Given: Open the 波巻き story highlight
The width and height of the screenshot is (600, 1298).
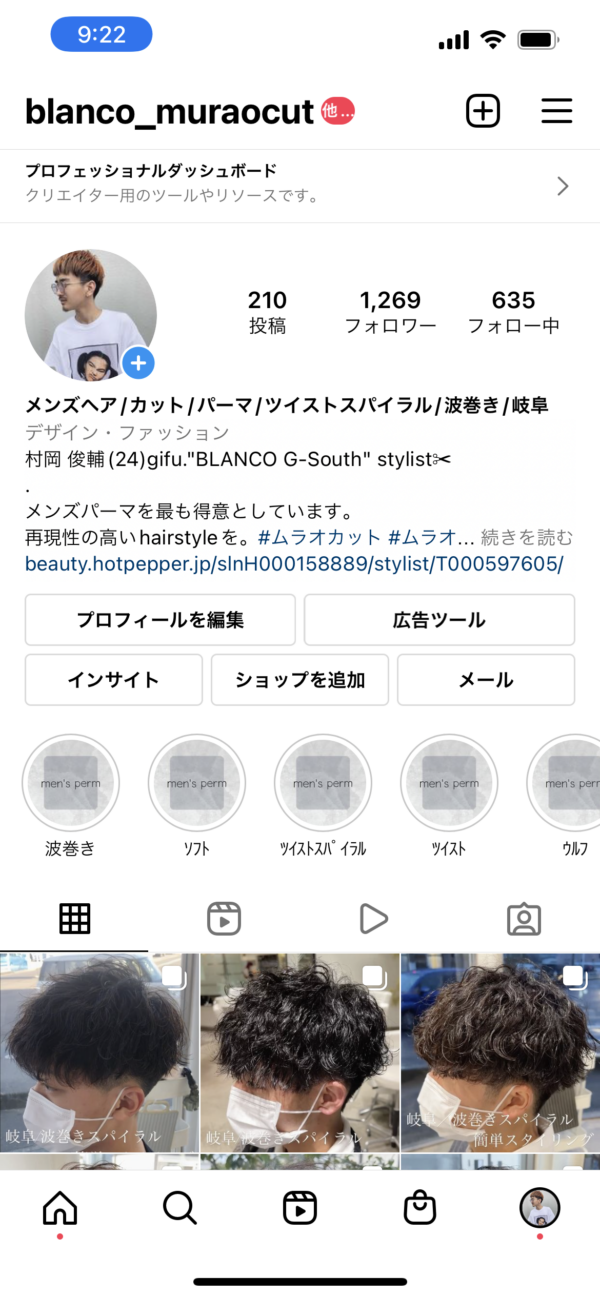Looking at the screenshot, I should (x=71, y=796).
